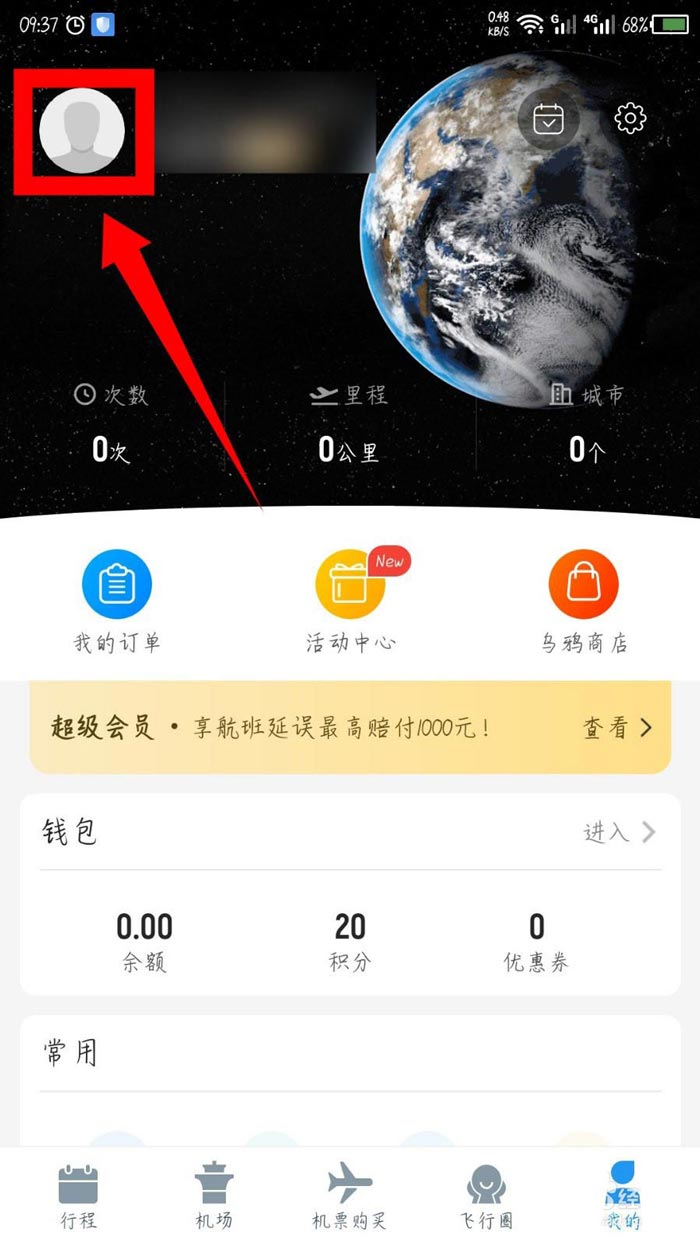Screen dimensions: 700x1244
Task: Switch to the 行程 tab
Action: click(78, 1196)
